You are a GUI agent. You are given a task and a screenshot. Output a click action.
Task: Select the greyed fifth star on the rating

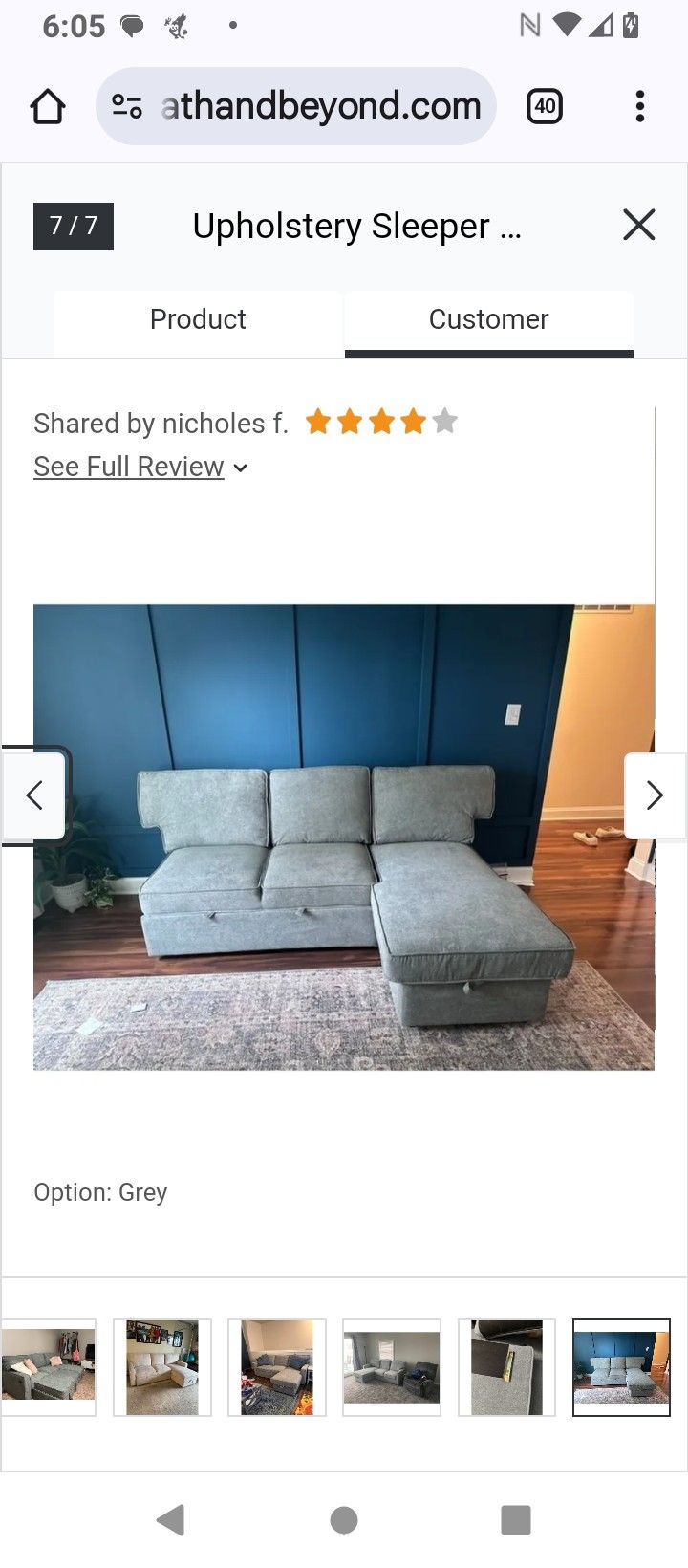click(444, 421)
